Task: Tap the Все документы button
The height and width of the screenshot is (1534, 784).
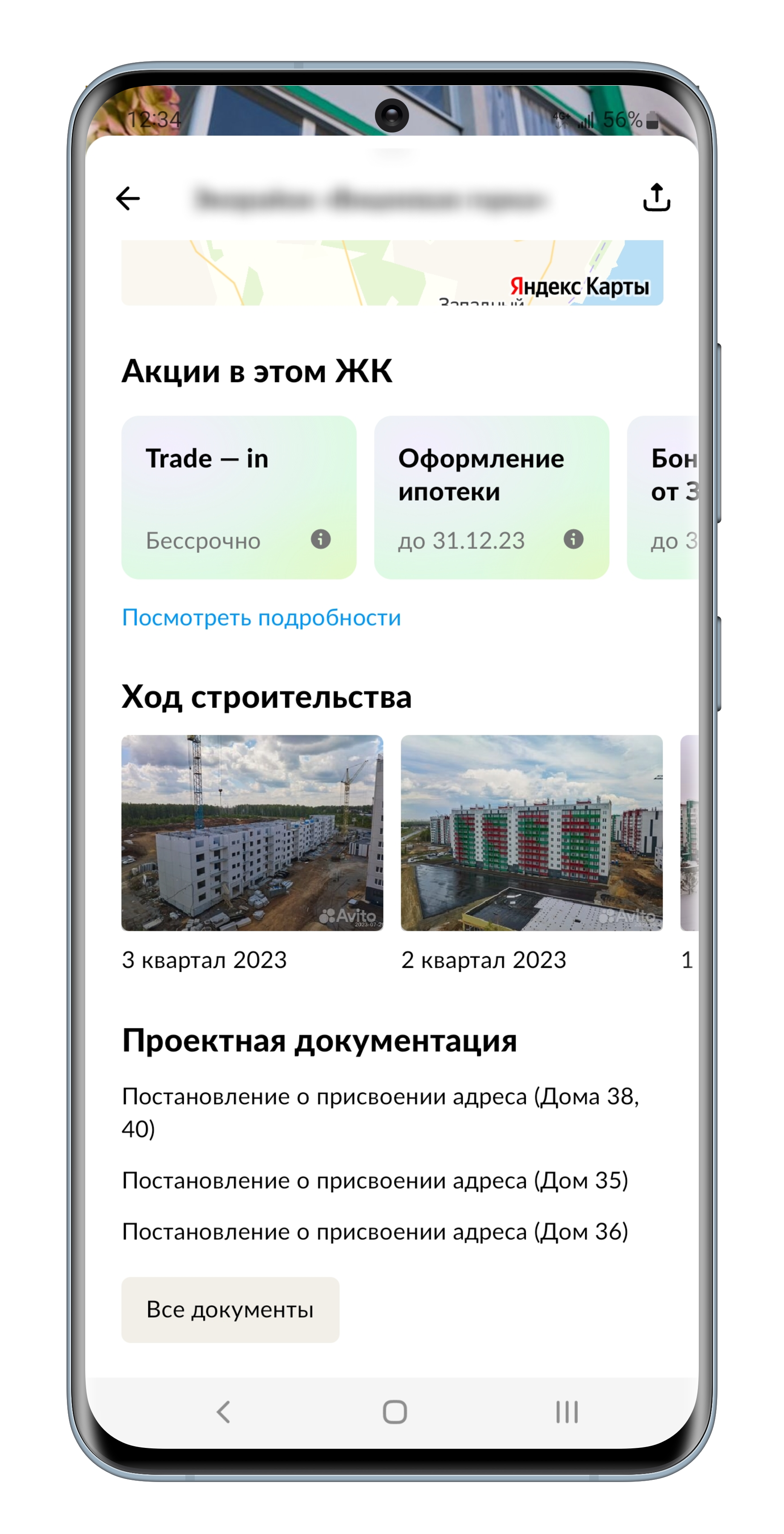Action: click(231, 1309)
